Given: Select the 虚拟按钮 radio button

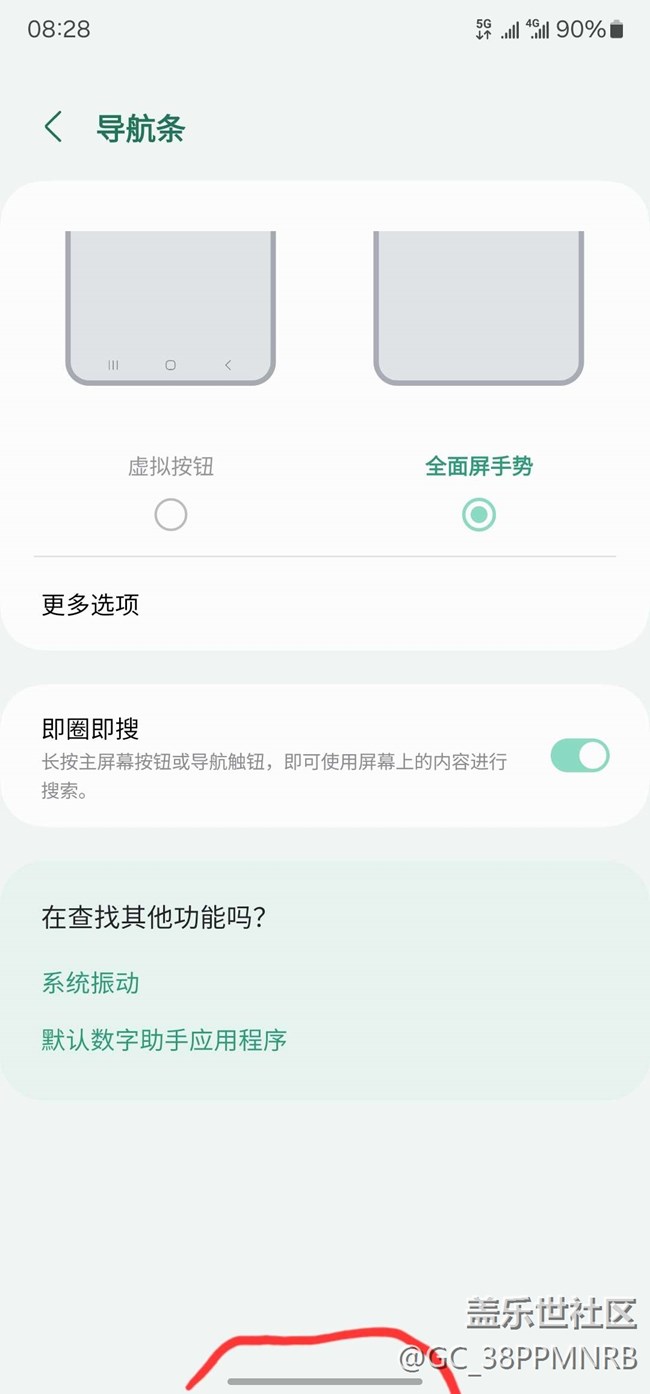Looking at the screenshot, I should click(x=171, y=515).
